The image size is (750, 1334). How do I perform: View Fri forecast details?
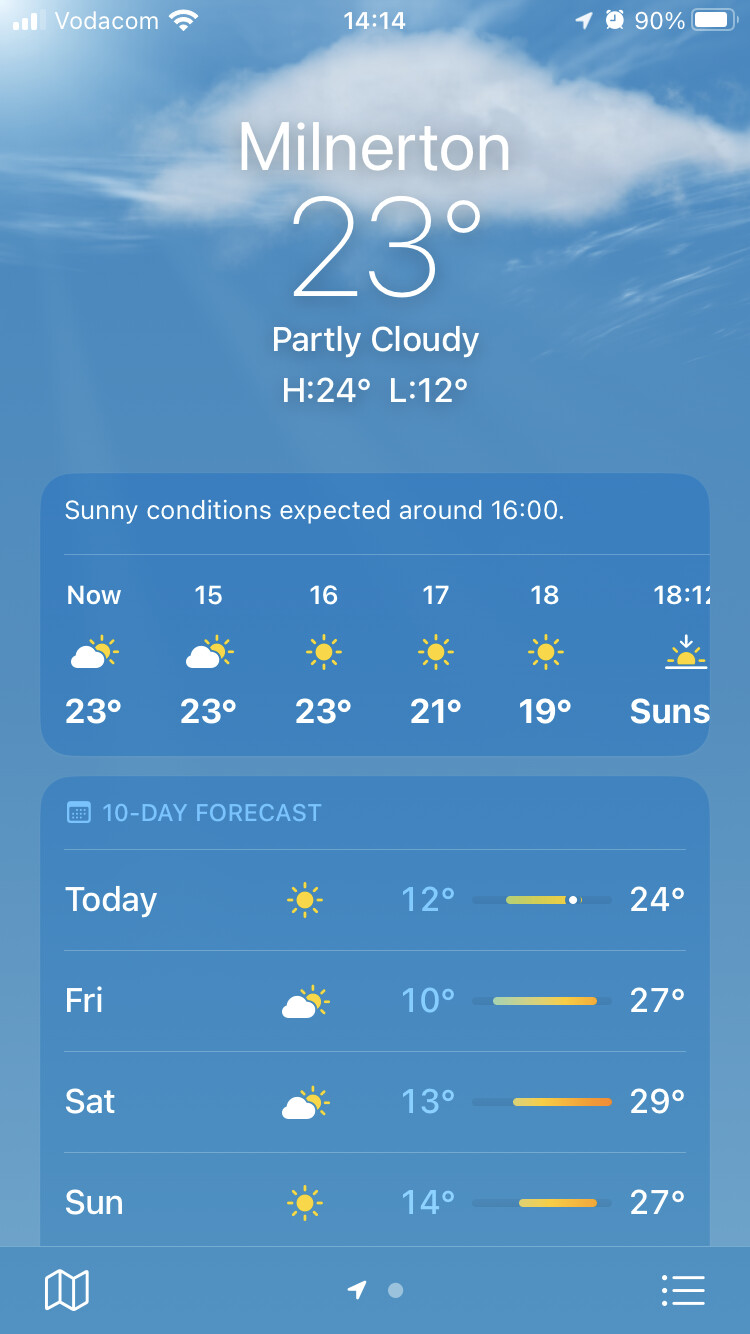click(375, 1001)
